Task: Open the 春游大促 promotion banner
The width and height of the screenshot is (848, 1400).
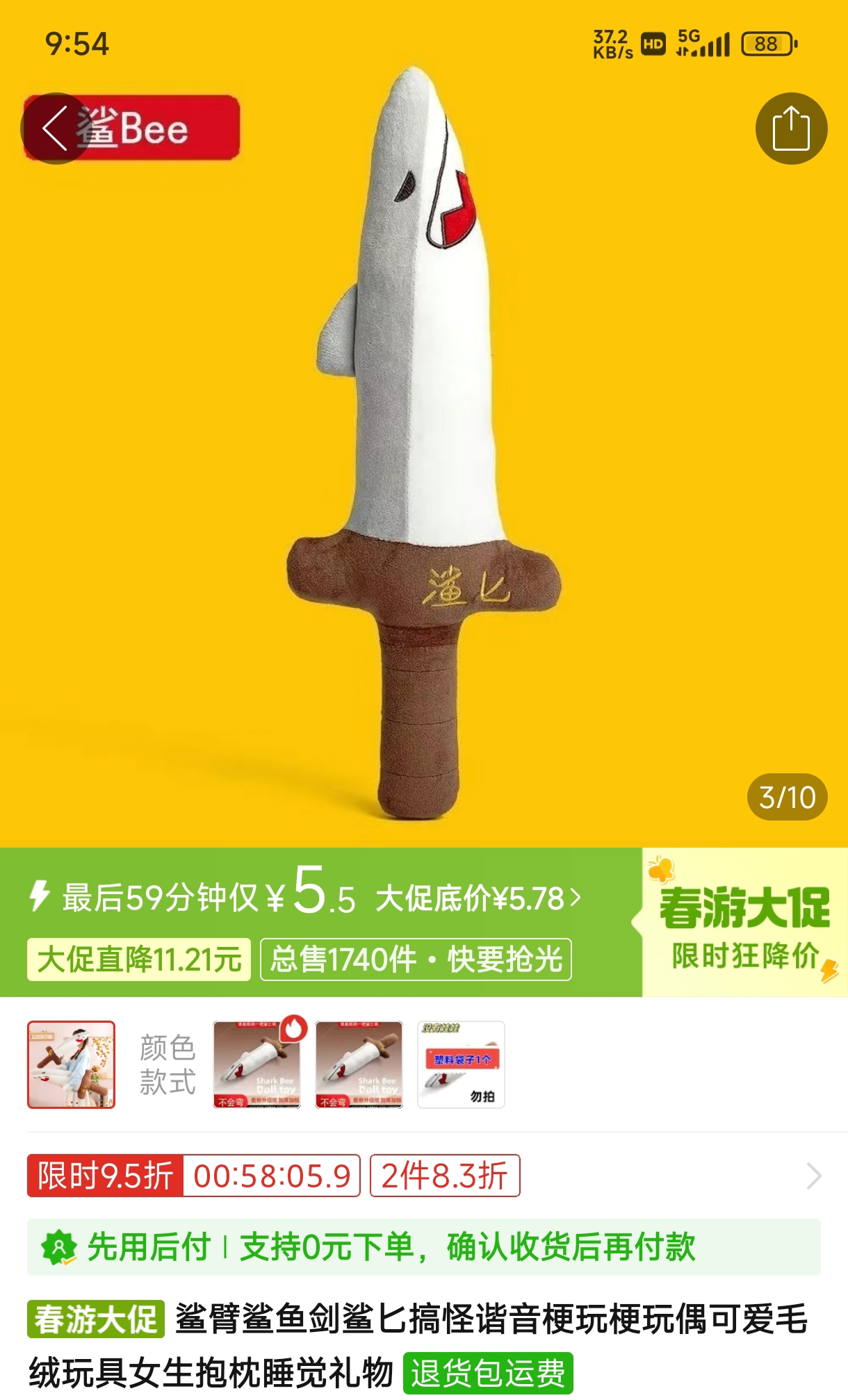Action: click(x=744, y=923)
